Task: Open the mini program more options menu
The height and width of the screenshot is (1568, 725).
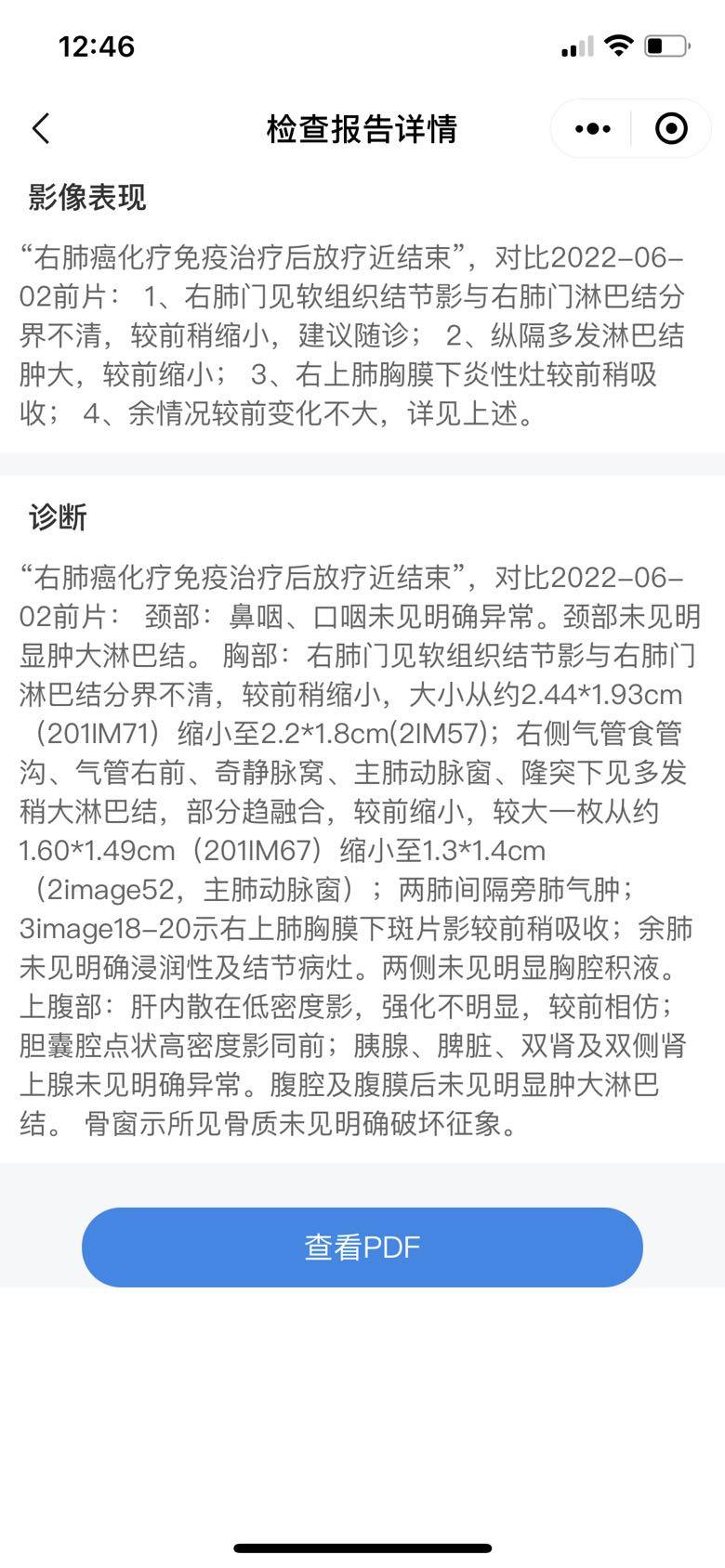Action: (592, 128)
